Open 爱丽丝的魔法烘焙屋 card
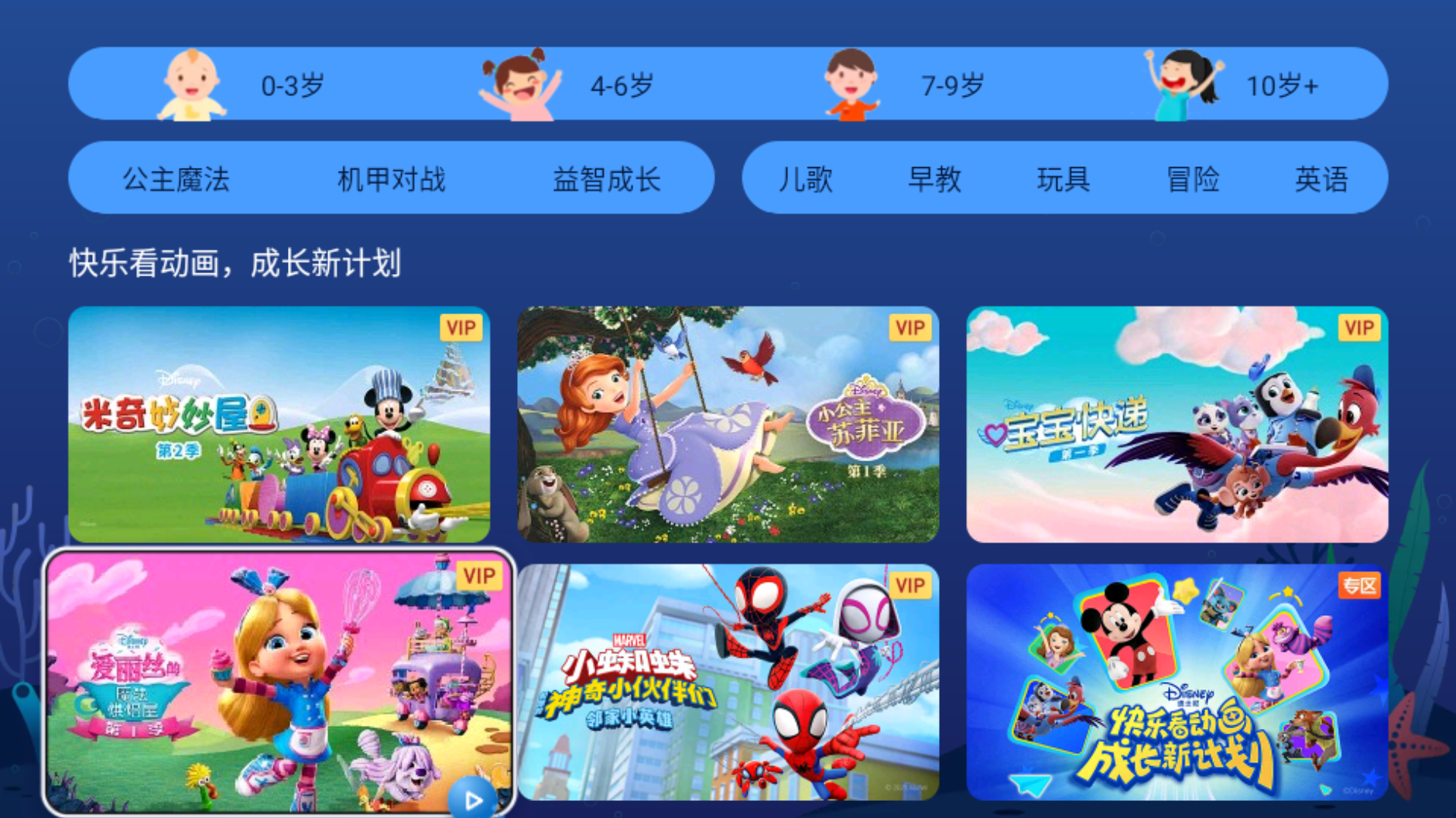This screenshot has width=1456, height=818. [279, 681]
